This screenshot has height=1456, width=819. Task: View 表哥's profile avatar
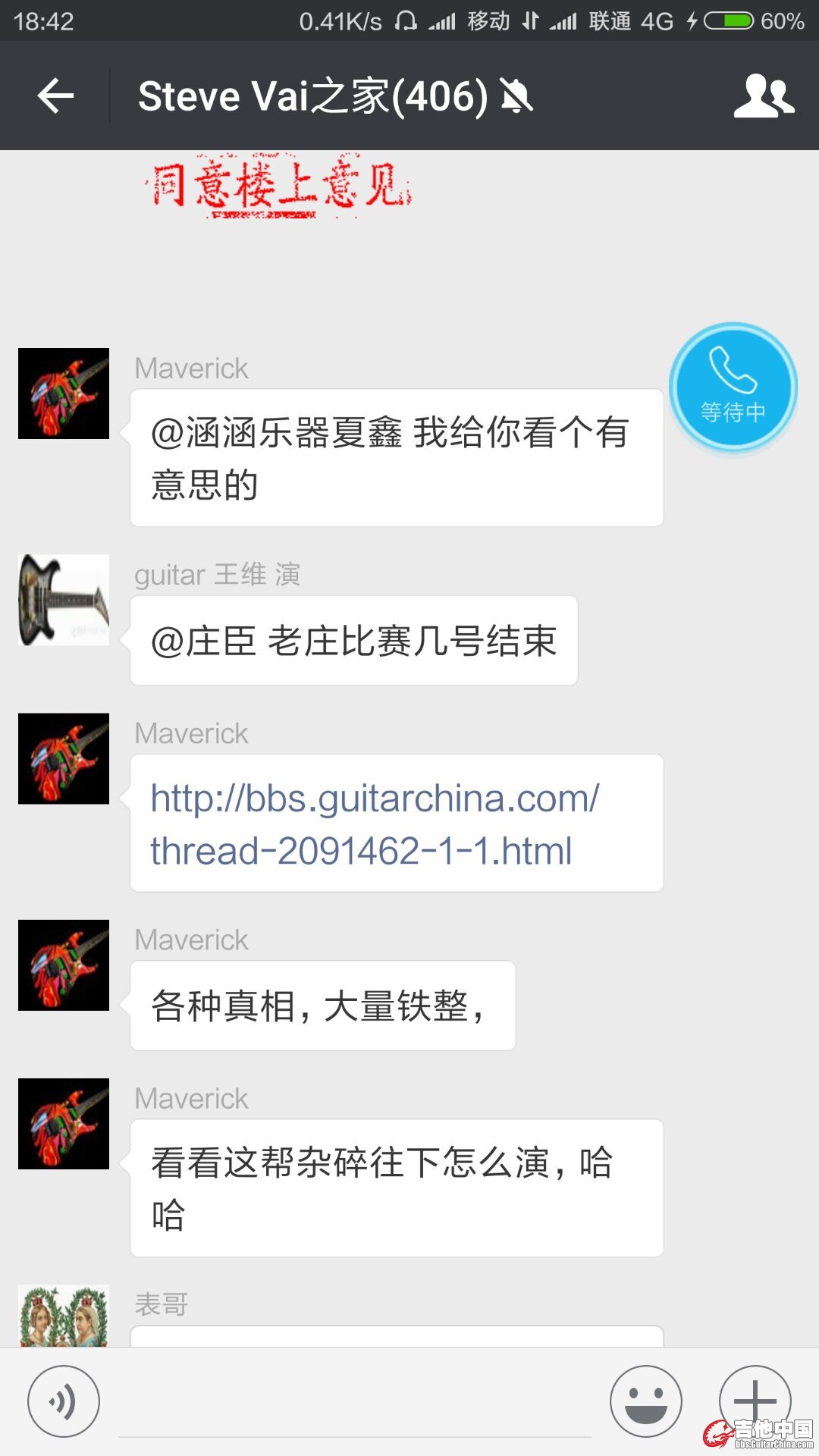(64, 1316)
